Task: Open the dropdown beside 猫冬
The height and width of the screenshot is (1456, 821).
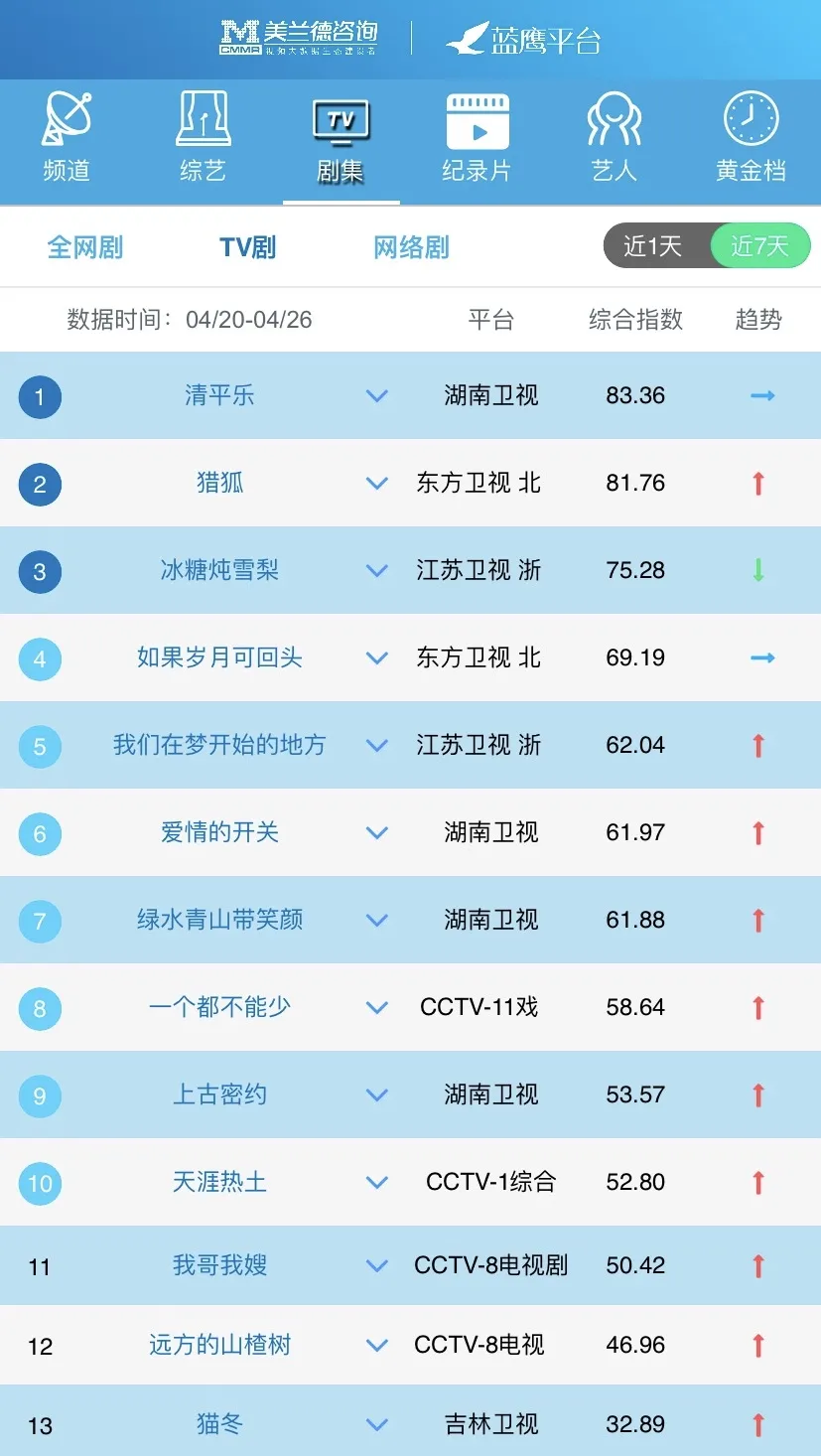Action: pyautogui.click(x=376, y=1424)
